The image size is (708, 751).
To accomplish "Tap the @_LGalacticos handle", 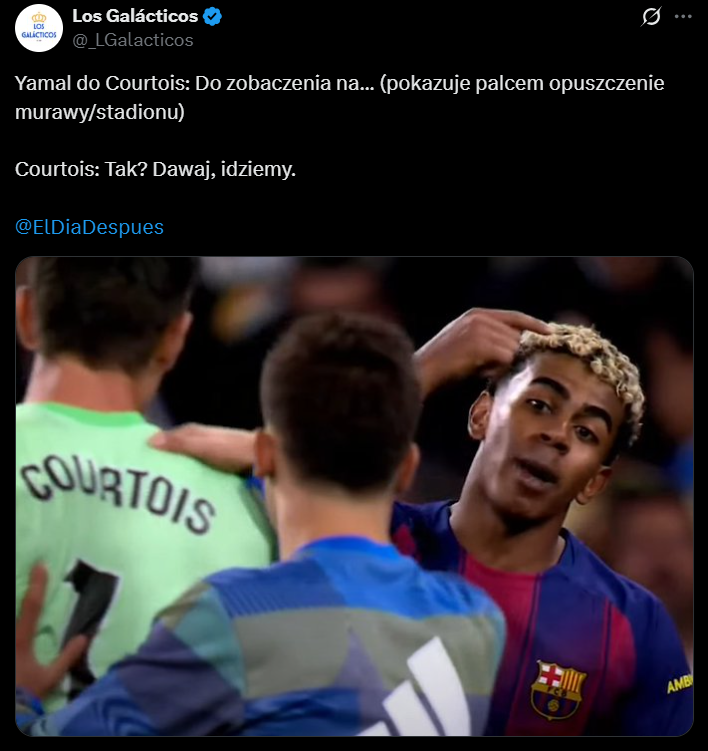I will click(x=133, y=40).
